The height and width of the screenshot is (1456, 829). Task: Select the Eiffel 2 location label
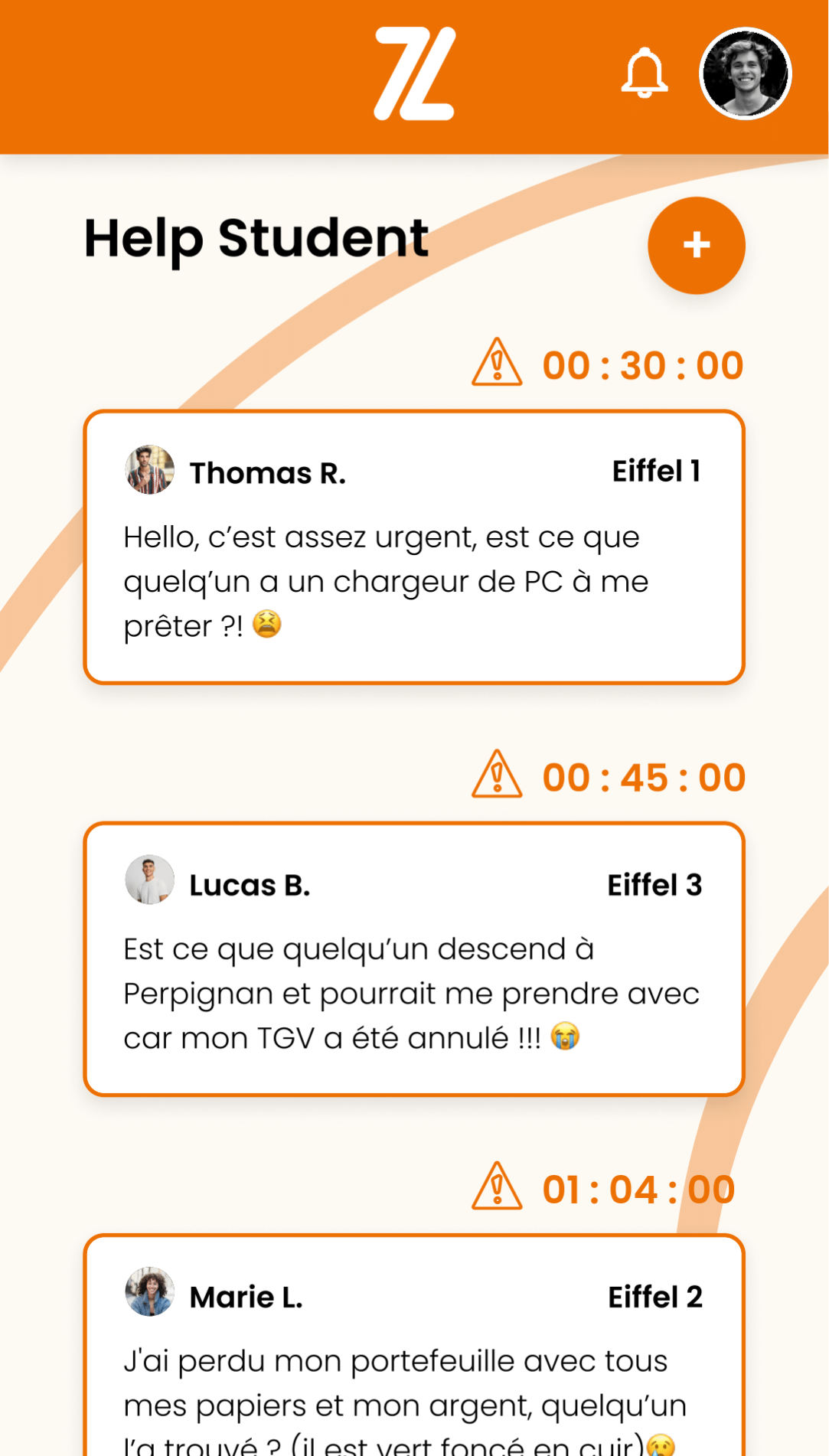pyautogui.click(x=654, y=1297)
